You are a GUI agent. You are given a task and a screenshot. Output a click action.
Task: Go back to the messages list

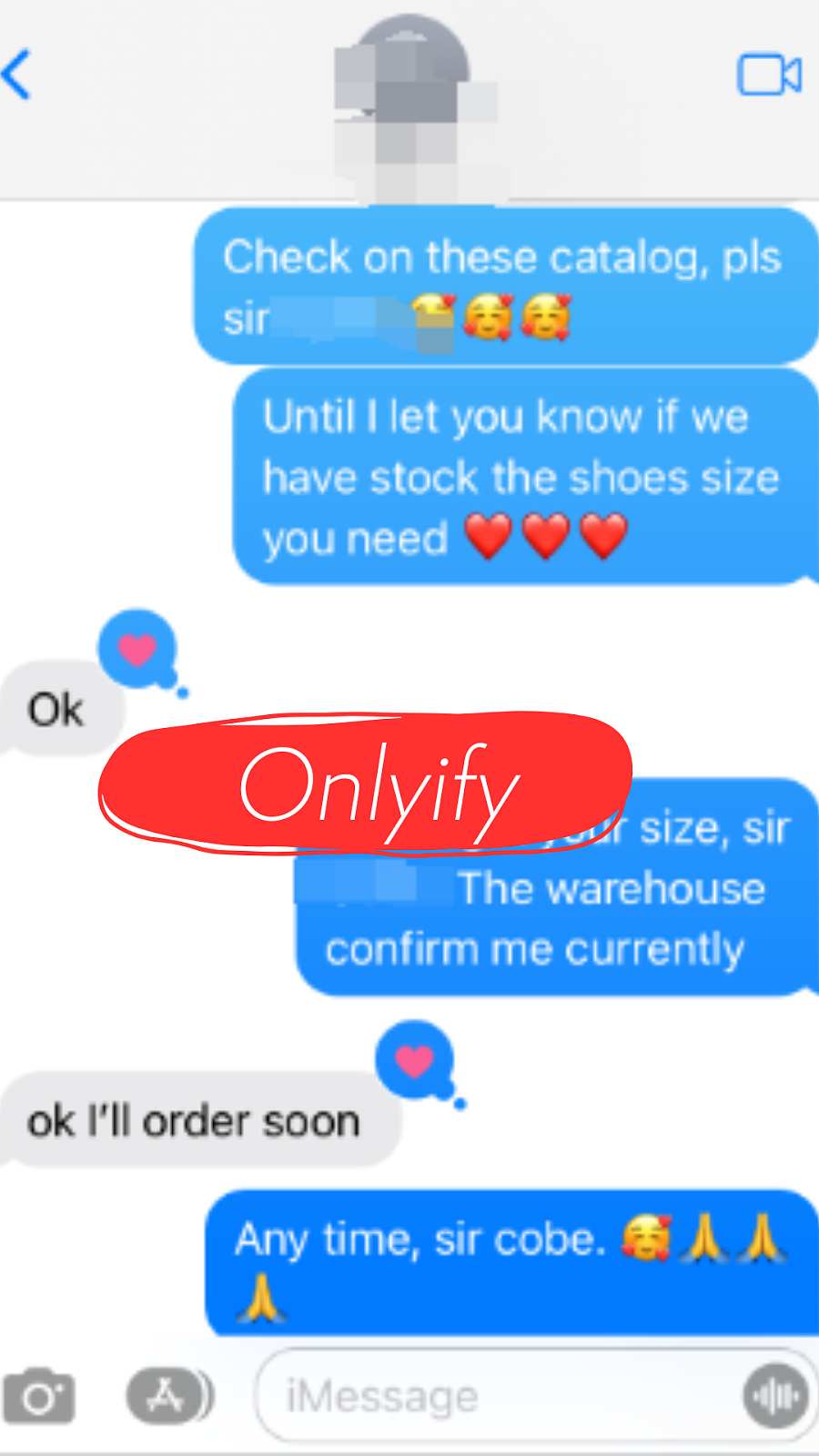16,74
